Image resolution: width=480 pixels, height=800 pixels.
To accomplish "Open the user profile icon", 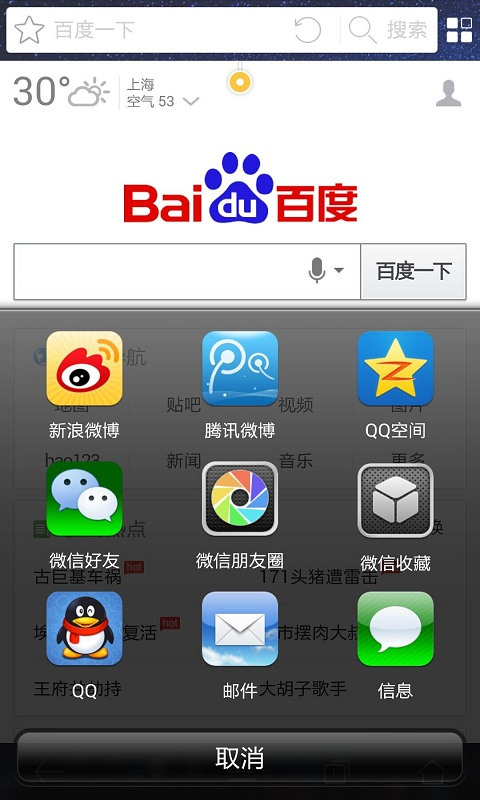I will (x=448, y=93).
